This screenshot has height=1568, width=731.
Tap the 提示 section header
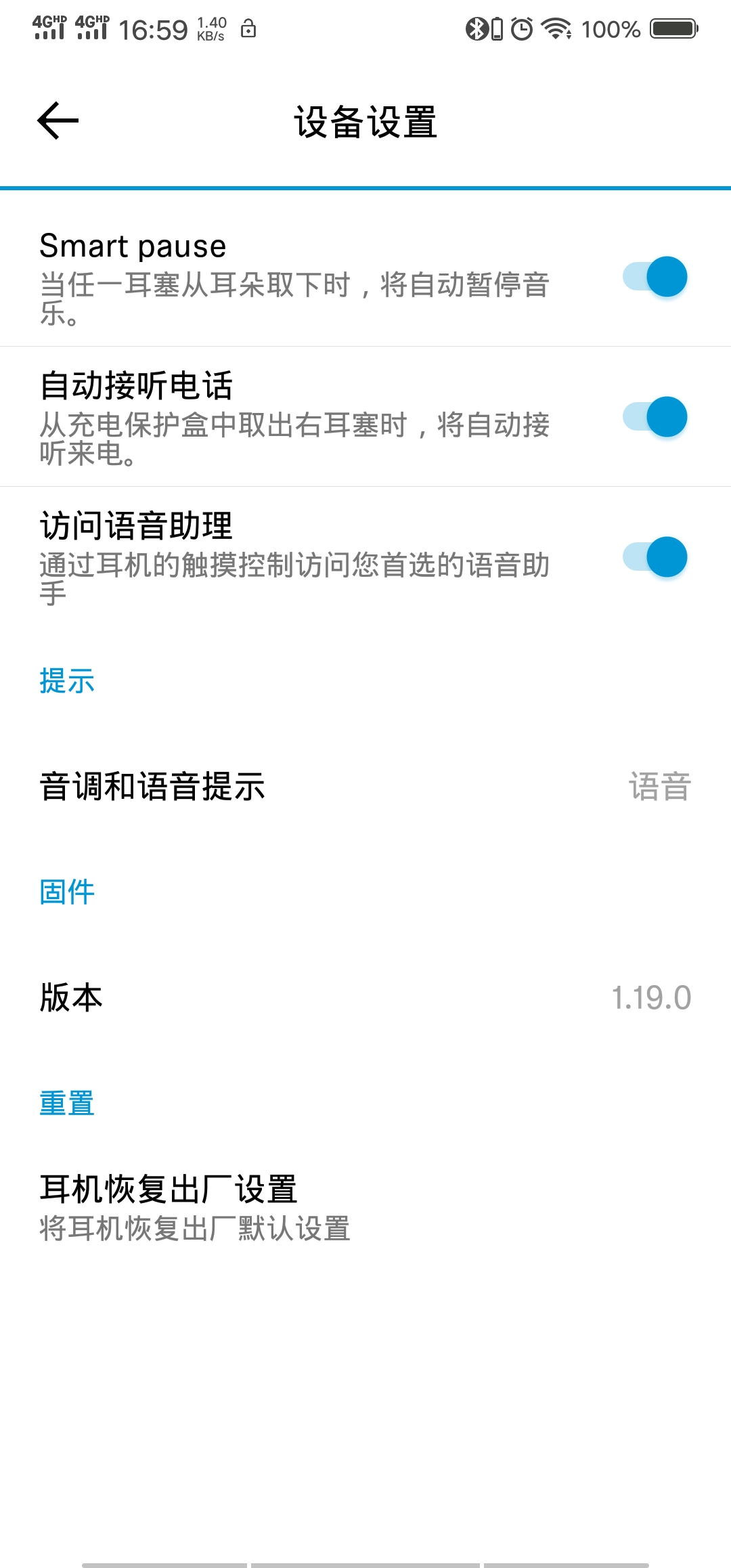click(x=67, y=682)
